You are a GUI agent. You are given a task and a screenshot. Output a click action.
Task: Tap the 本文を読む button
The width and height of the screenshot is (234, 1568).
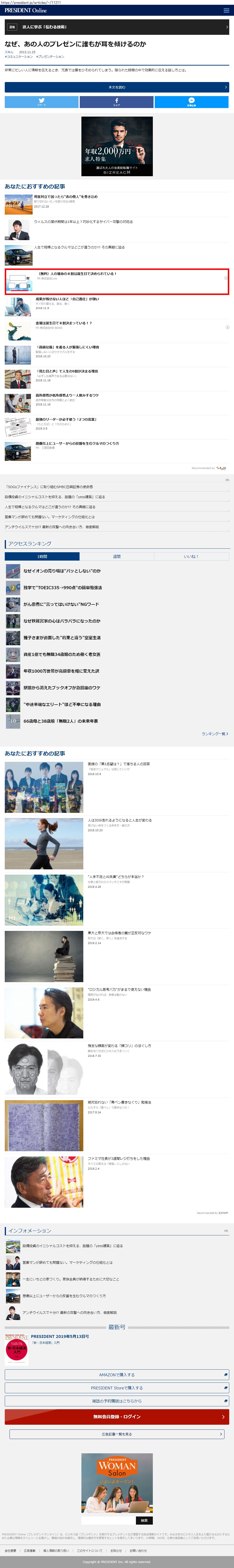coord(117,87)
